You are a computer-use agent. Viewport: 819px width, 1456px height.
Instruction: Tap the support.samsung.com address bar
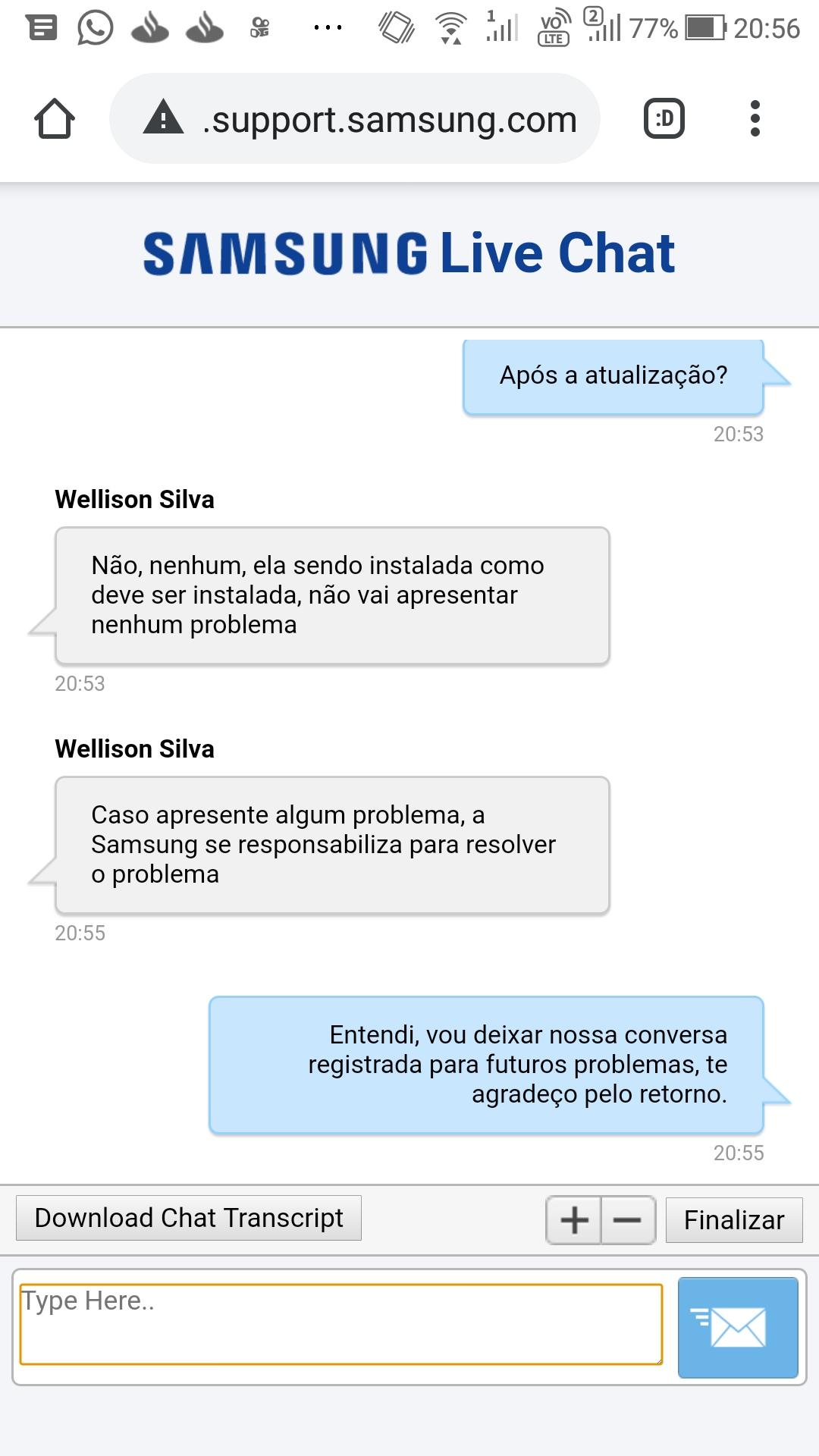(x=355, y=119)
